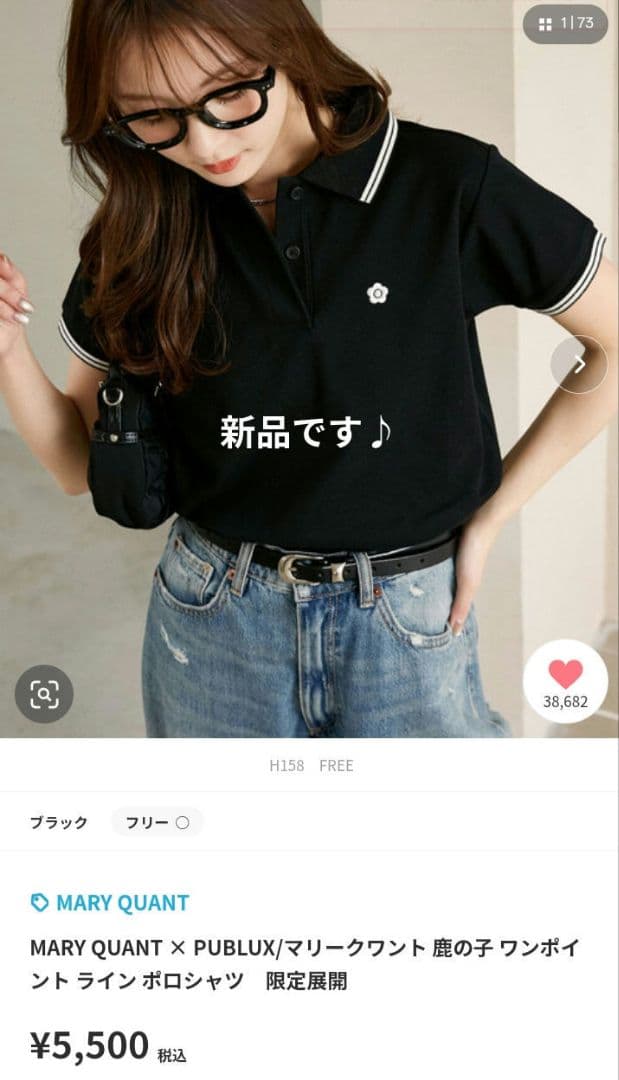This screenshot has width=619, height=1080.
Task: Open the MARY QUANT brand link
Action: click(x=110, y=903)
